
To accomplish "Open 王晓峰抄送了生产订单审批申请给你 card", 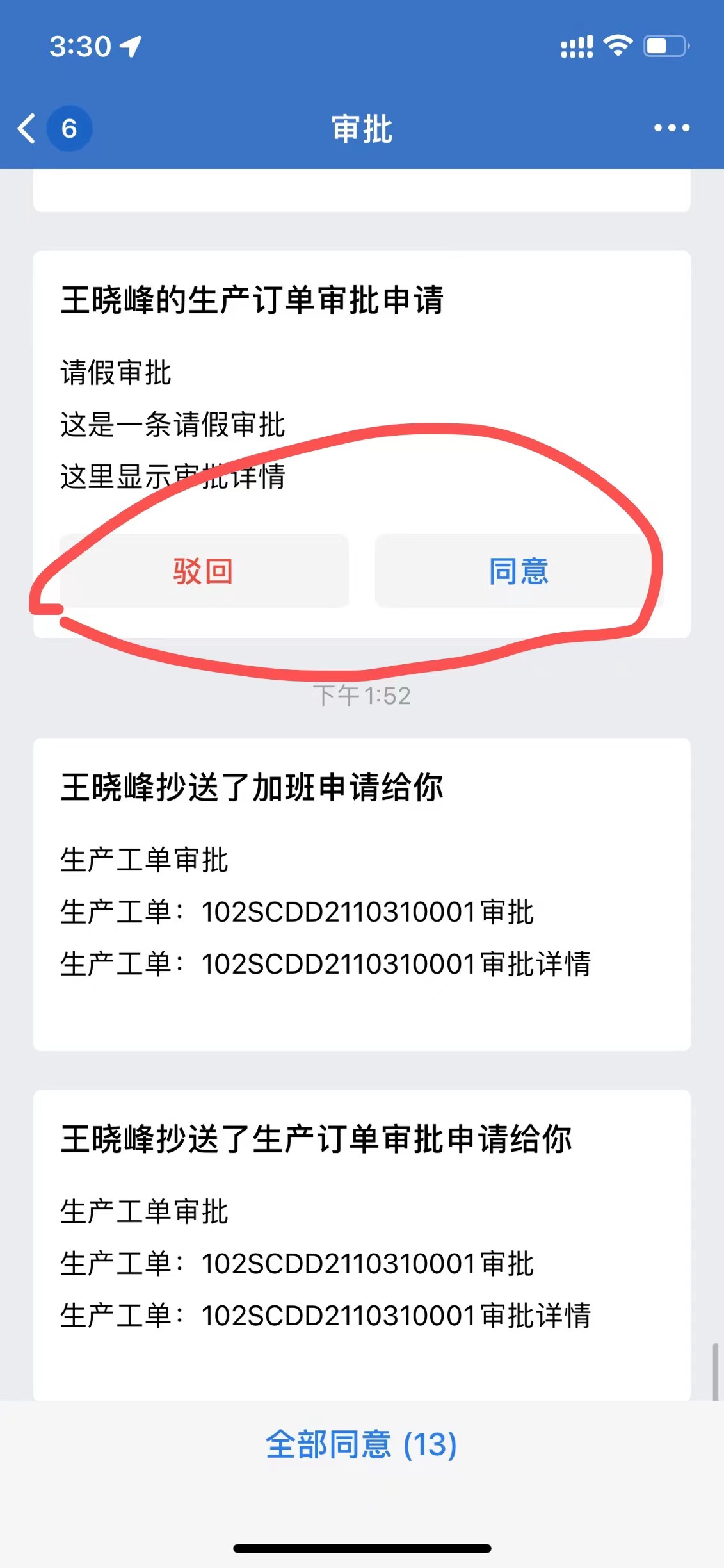I will 361,1243.
